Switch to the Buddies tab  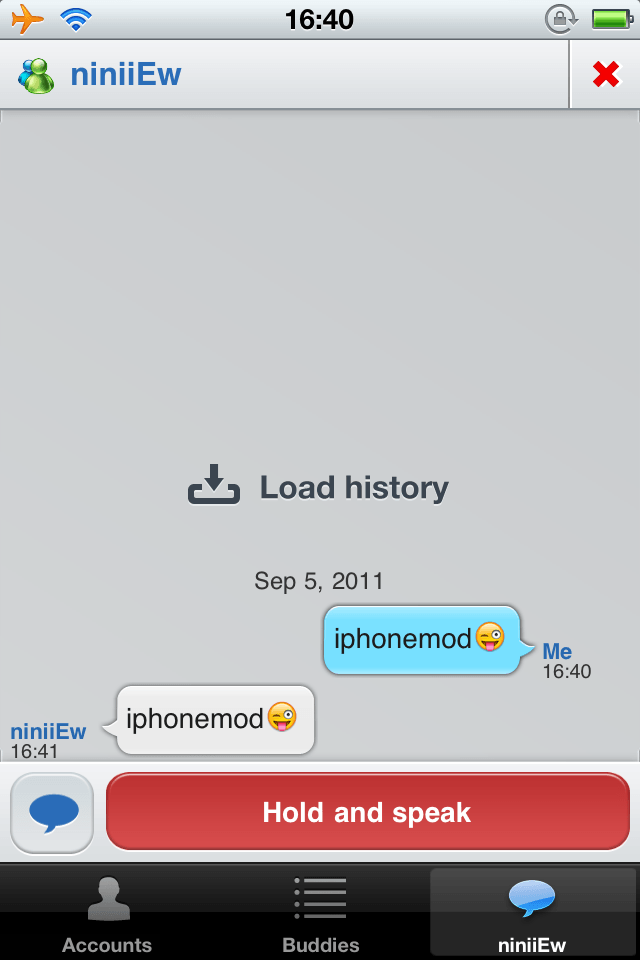point(320,914)
